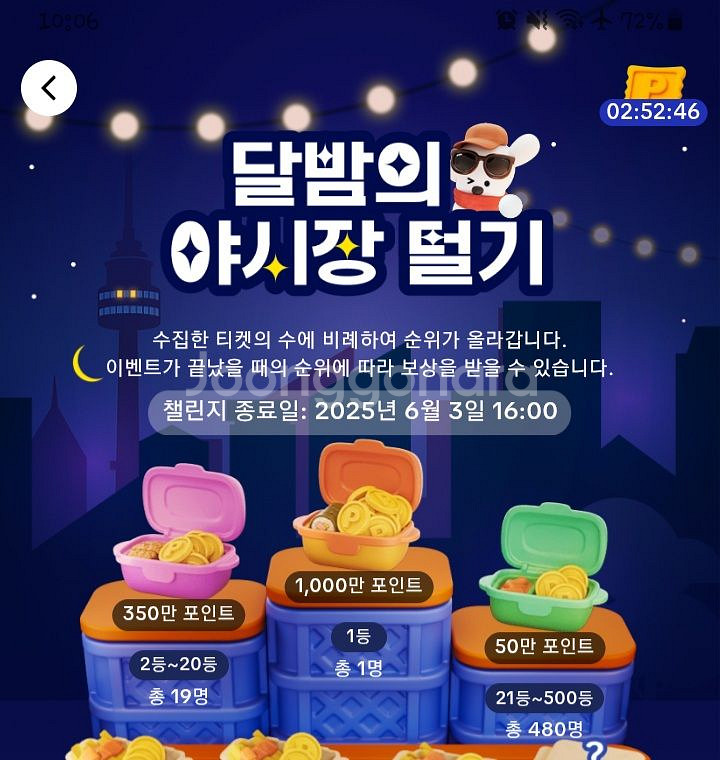This screenshot has width=720, height=760.
Task: Open the P ticket timer badge
Action: [654, 98]
